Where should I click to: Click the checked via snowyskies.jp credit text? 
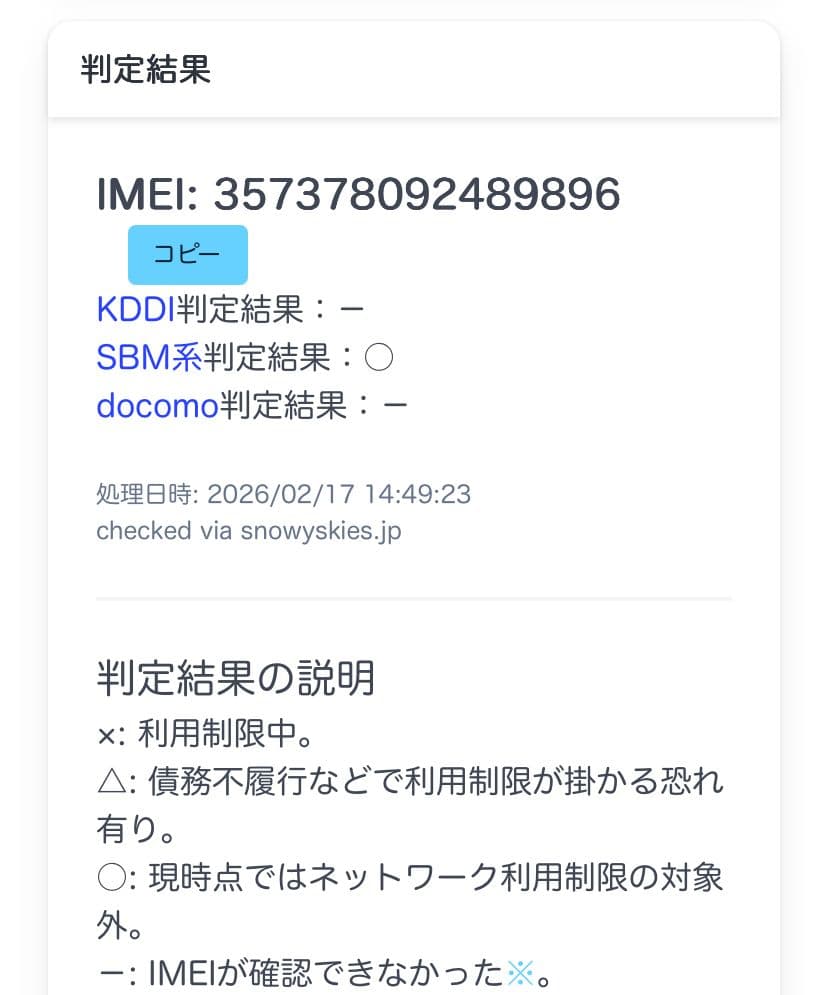248,531
